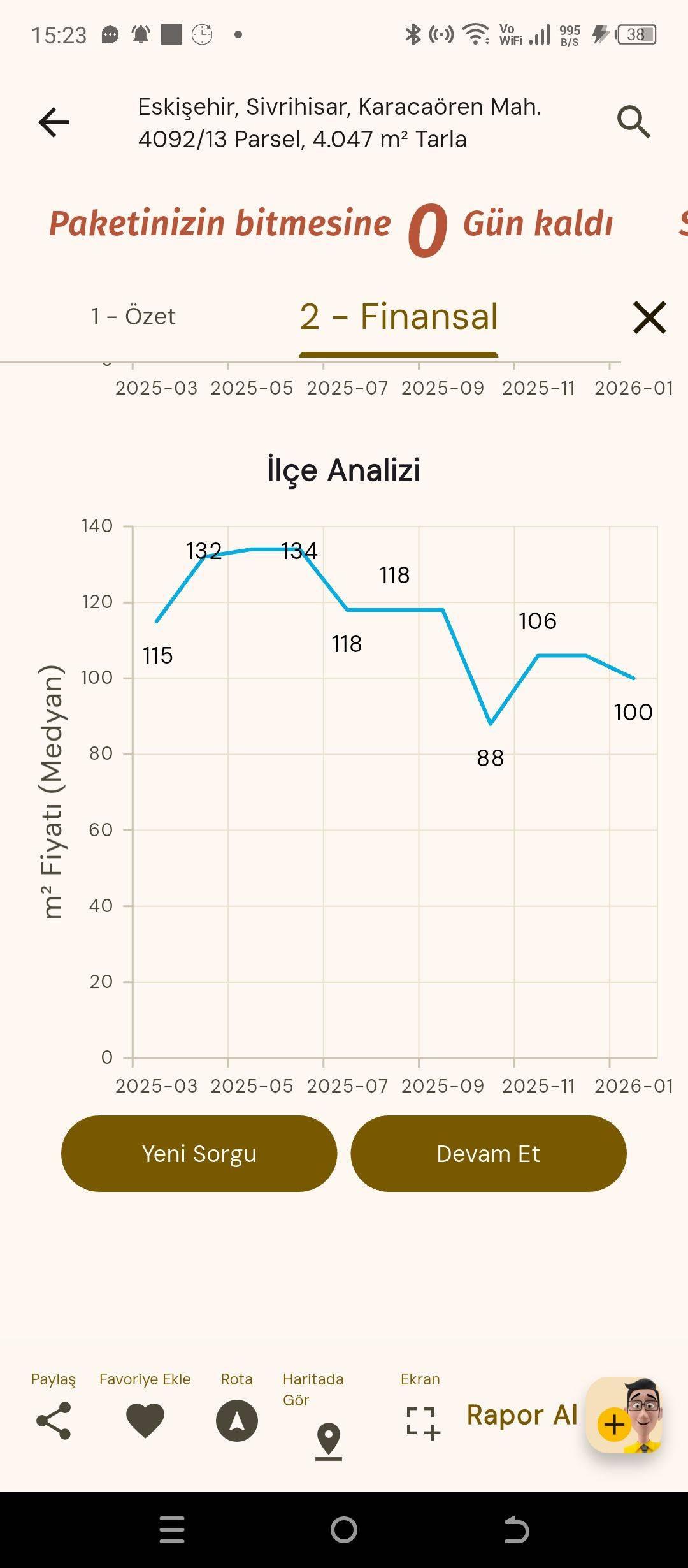The image size is (688, 1568).
Task: Open Rota navigation icon
Action: point(237,1421)
